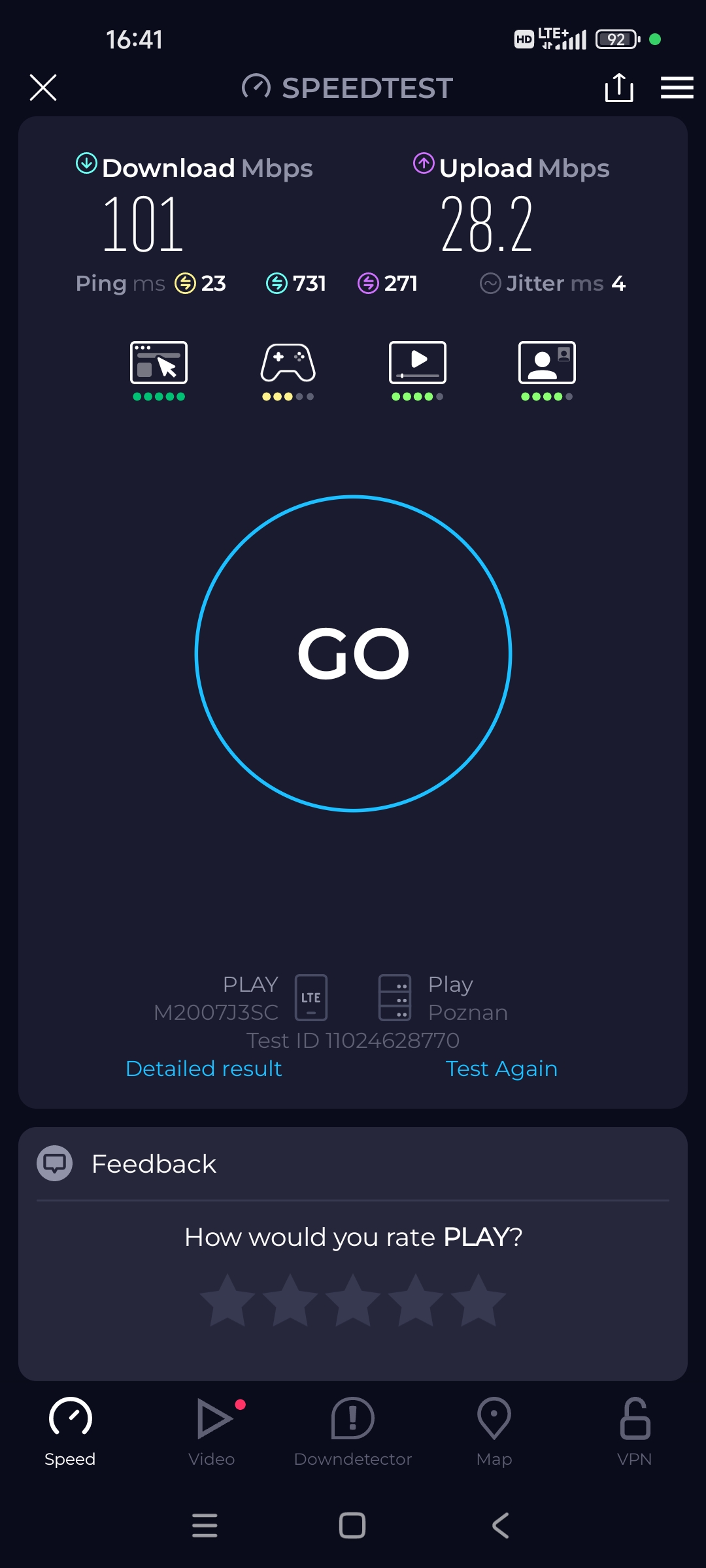Open the web browsing experience score
The height and width of the screenshot is (1568, 706).
(x=159, y=369)
